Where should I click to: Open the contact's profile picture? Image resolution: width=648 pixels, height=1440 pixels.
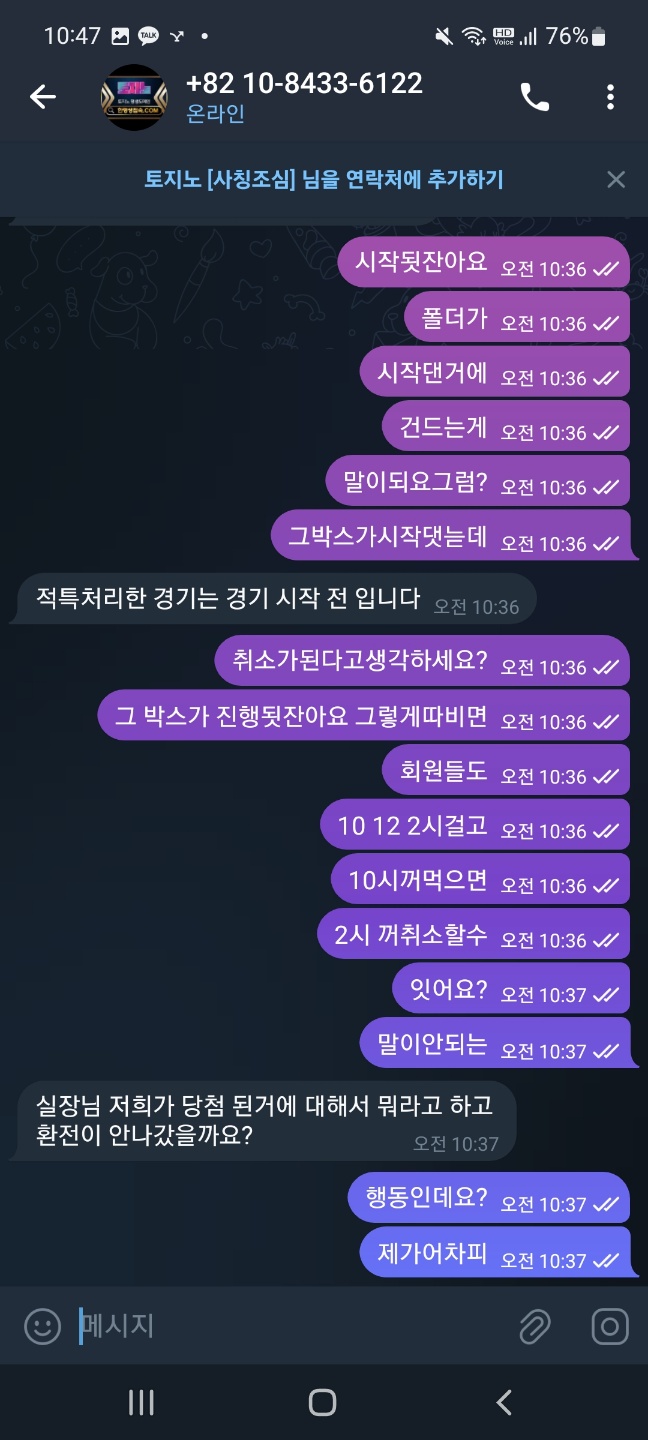pos(133,97)
